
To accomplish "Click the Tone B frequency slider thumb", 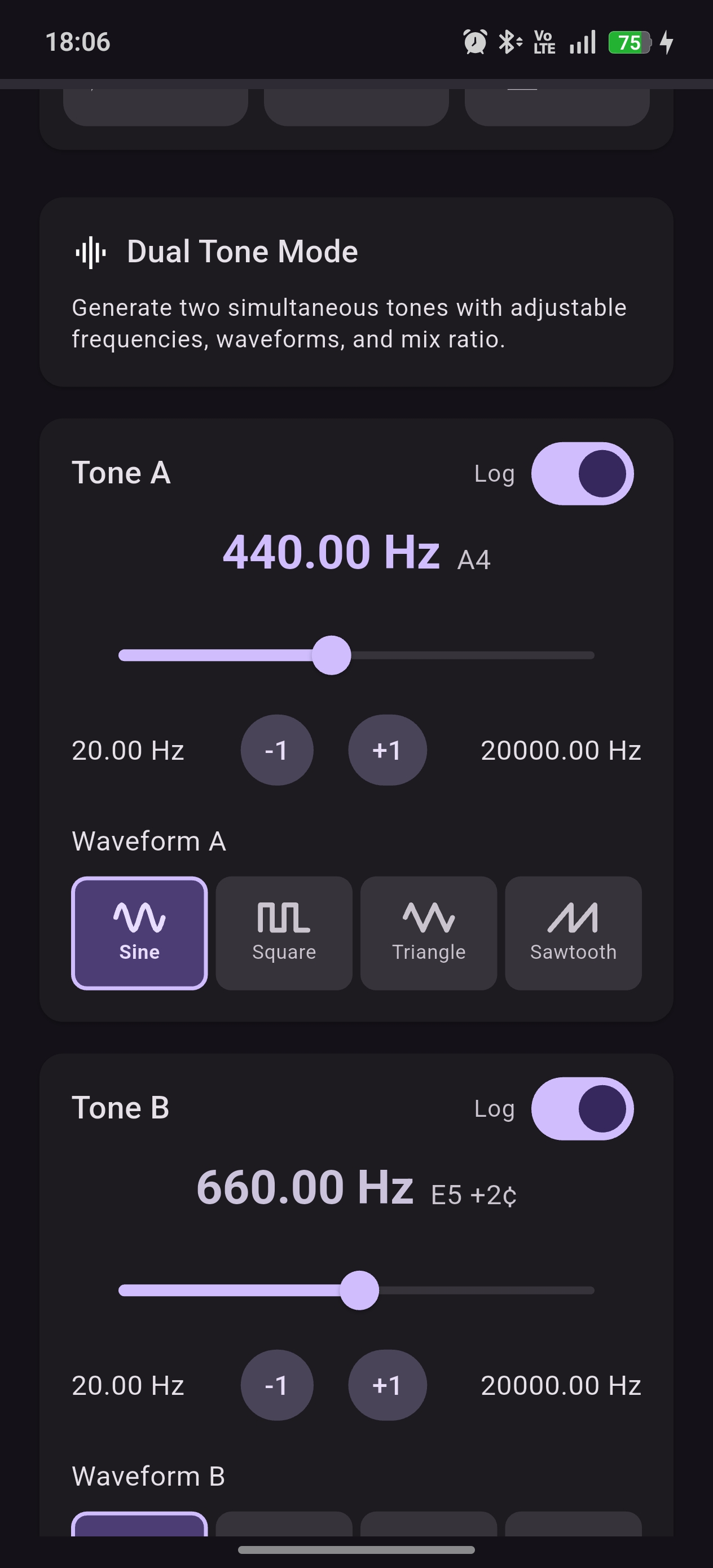I will click(359, 1290).
